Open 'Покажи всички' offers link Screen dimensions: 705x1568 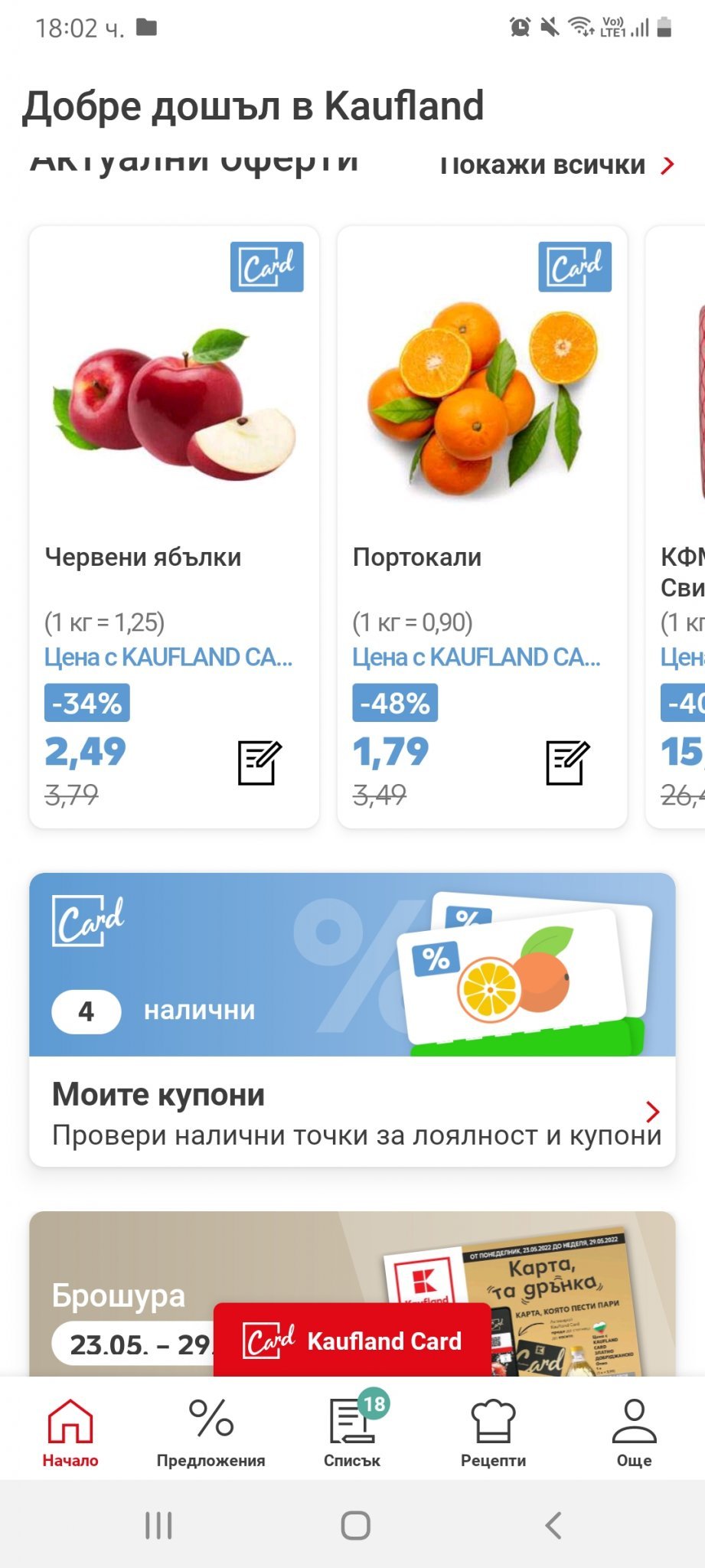tap(556, 165)
